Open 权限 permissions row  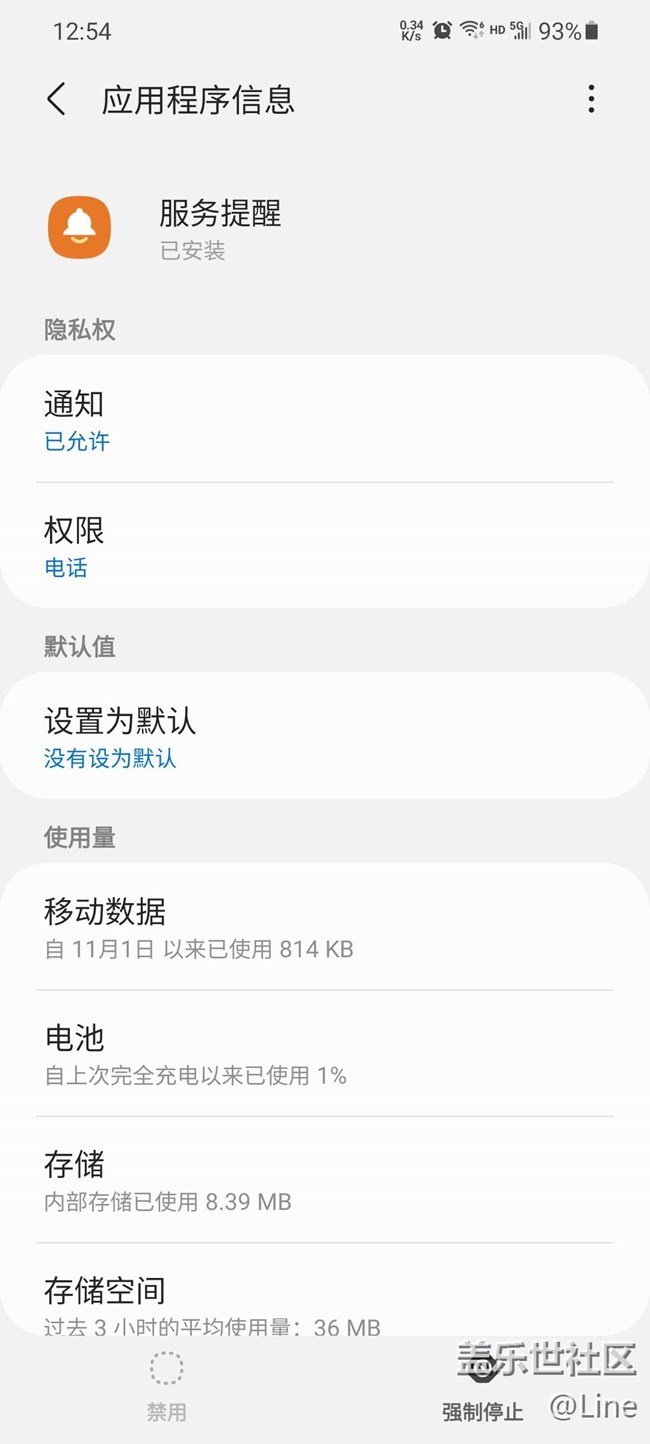coord(325,546)
